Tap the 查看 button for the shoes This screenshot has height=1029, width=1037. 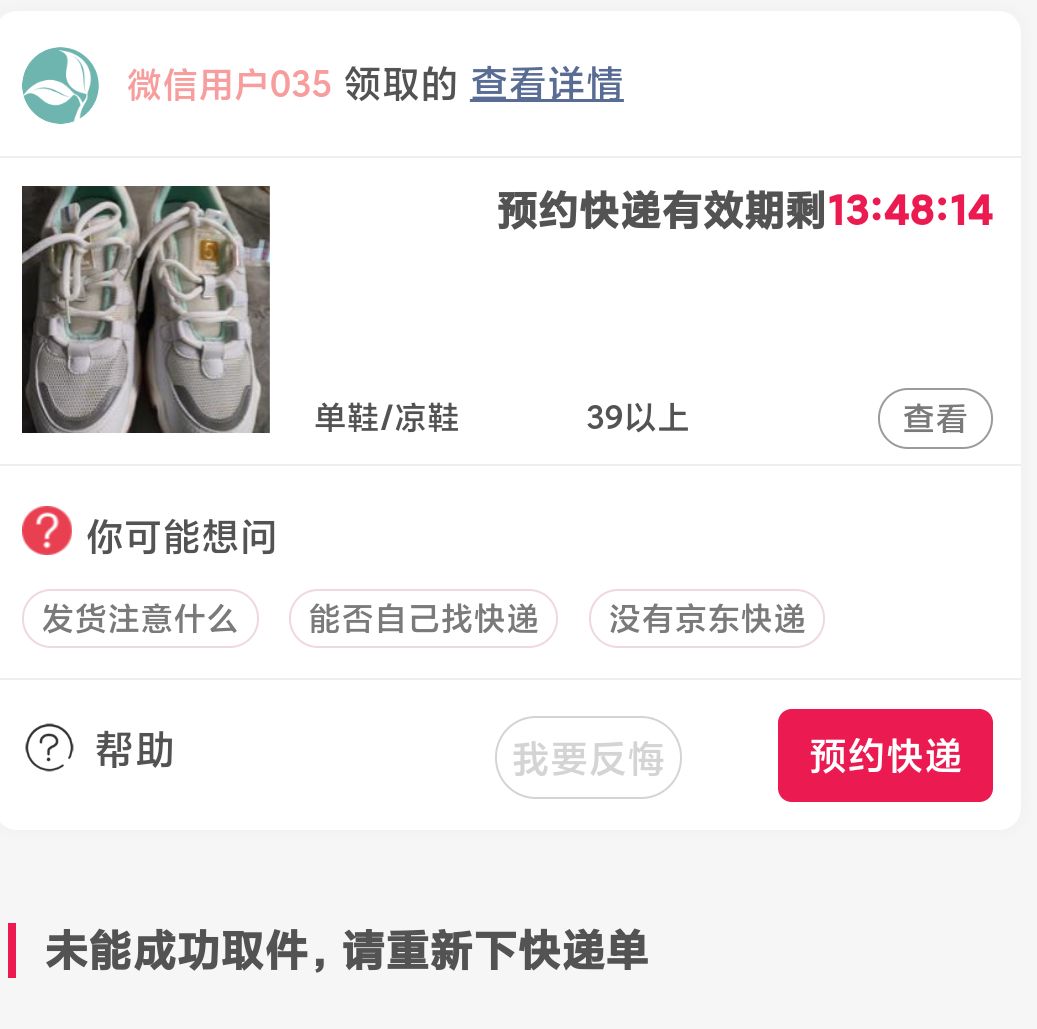(x=934, y=418)
